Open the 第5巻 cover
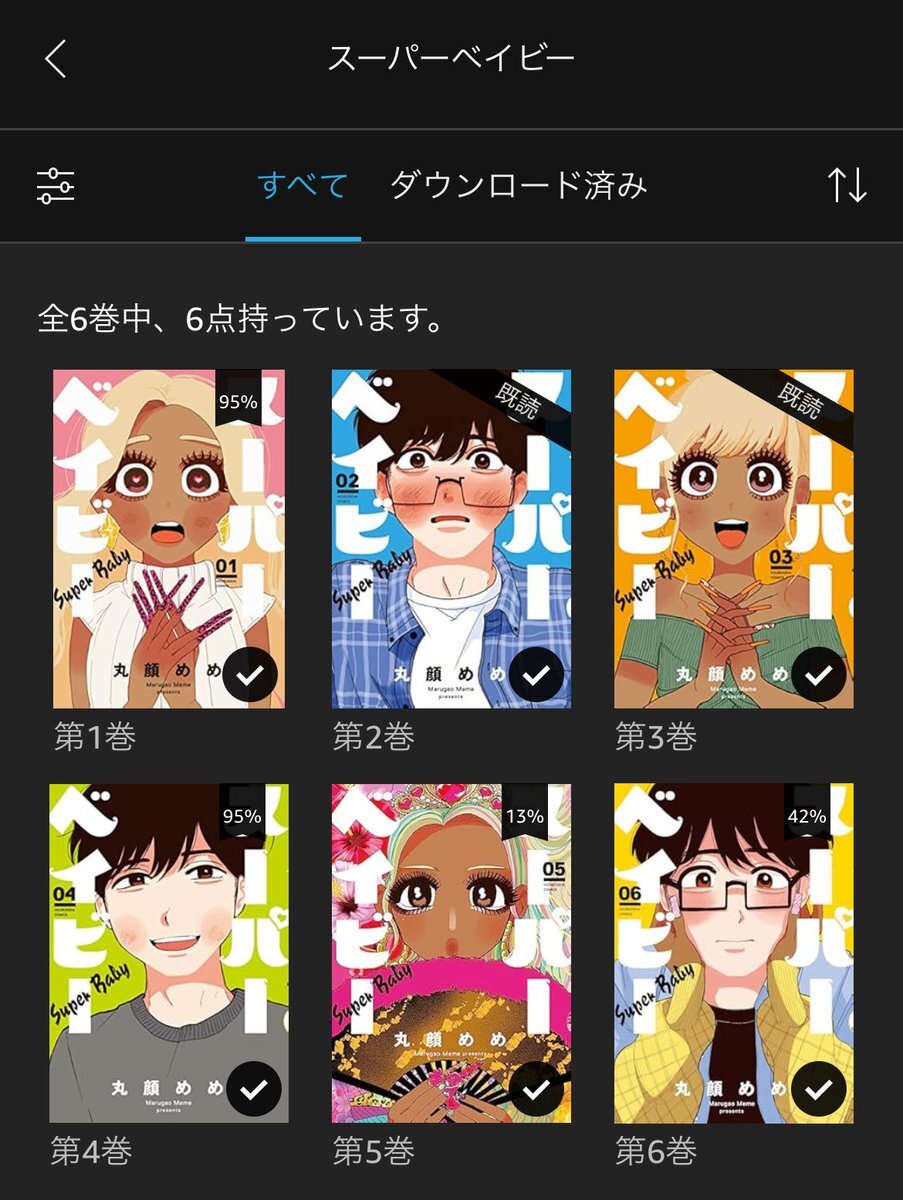The height and width of the screenshot is (1200, 903). coord(451,953)
